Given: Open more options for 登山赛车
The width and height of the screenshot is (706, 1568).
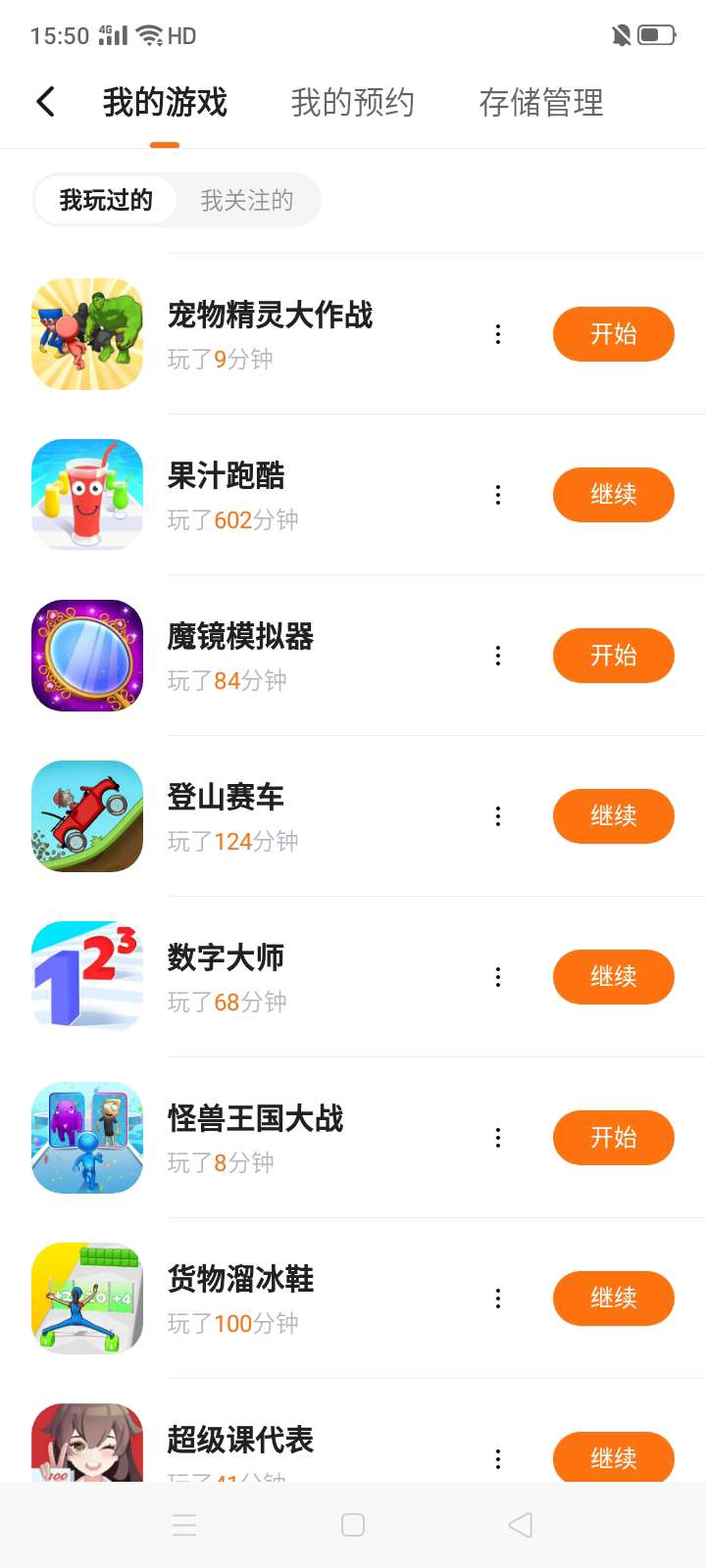Looking at the screenshot, I should [x=498, y=816].
